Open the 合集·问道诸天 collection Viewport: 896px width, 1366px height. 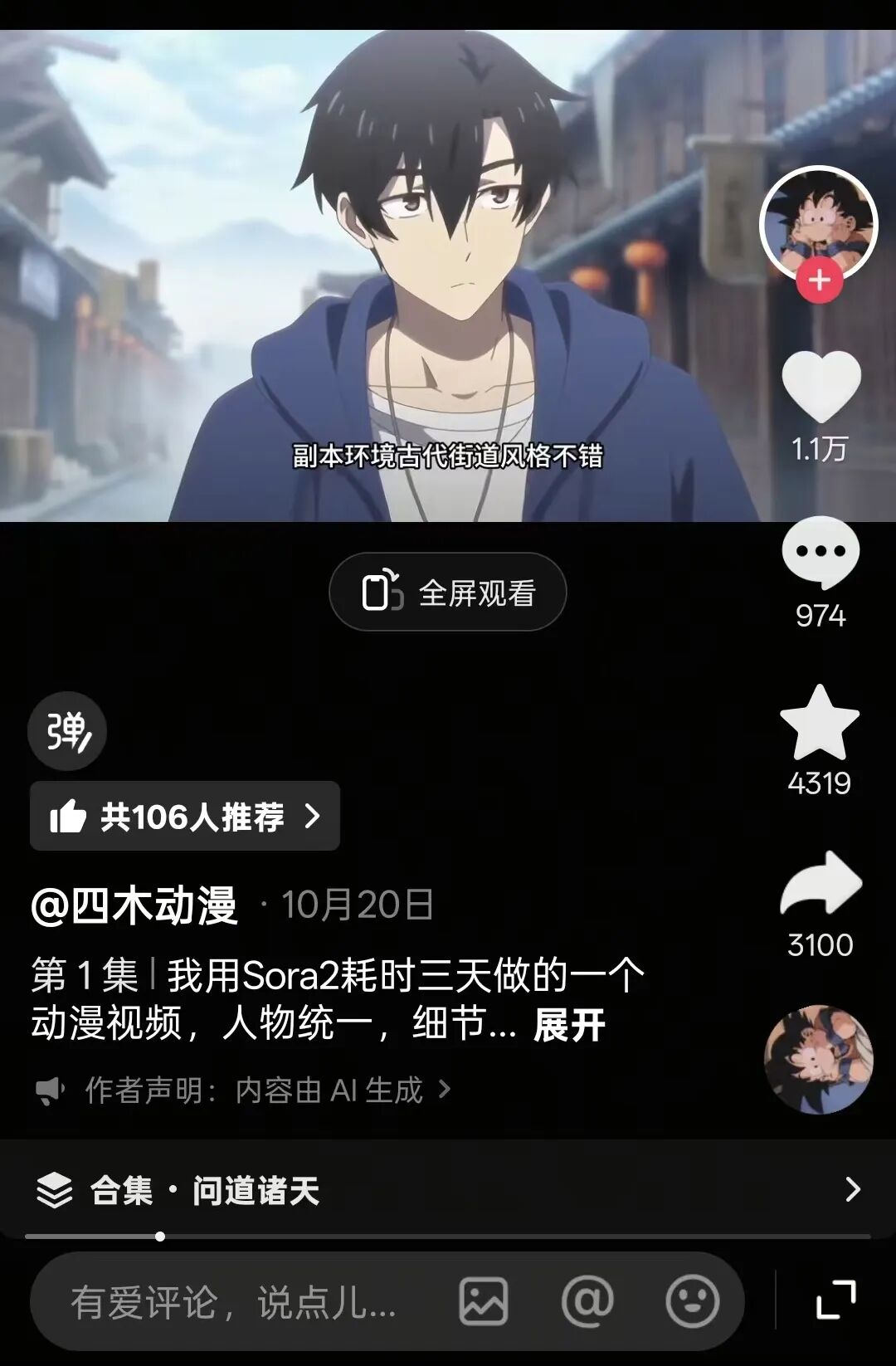[x=448, y=1190]
